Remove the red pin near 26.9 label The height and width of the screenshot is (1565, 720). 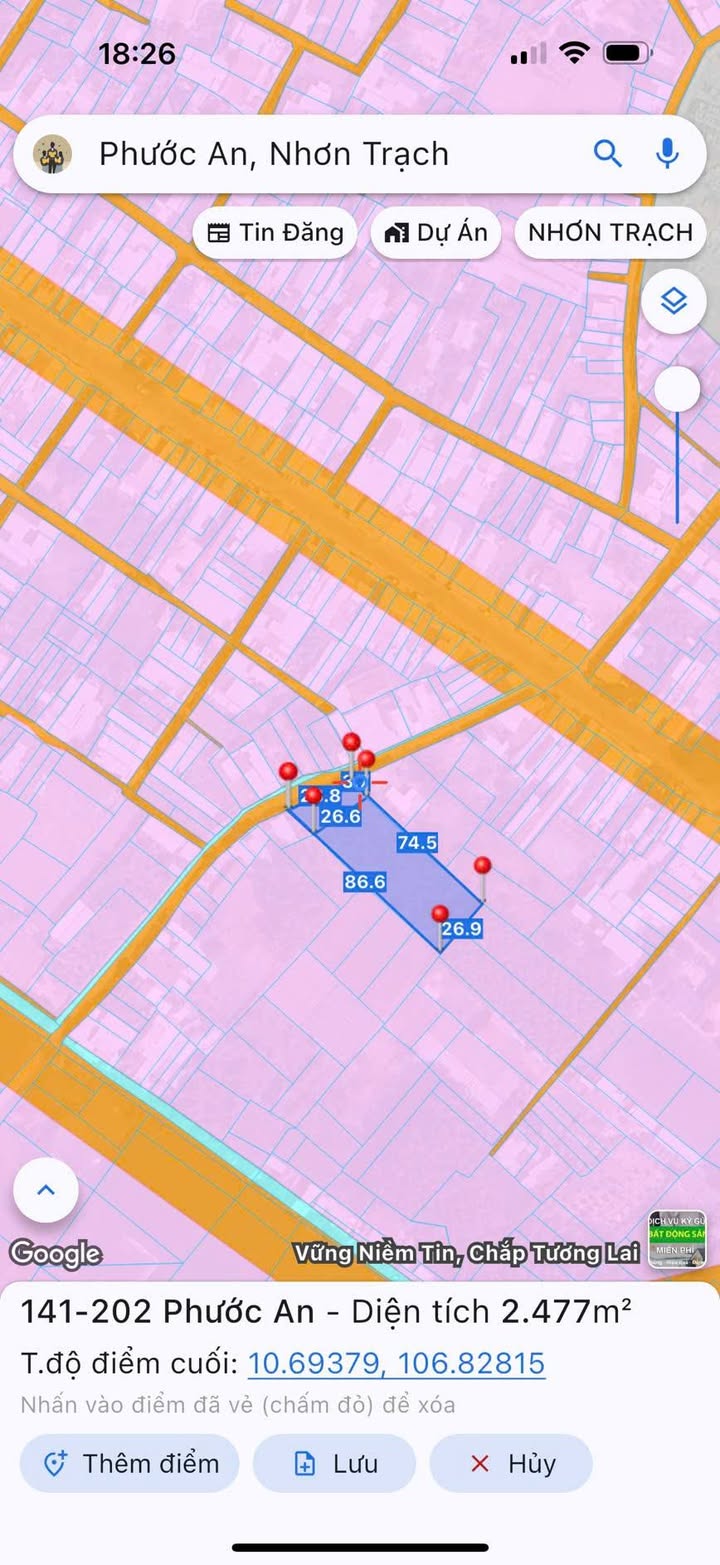(x=440, y=914)
